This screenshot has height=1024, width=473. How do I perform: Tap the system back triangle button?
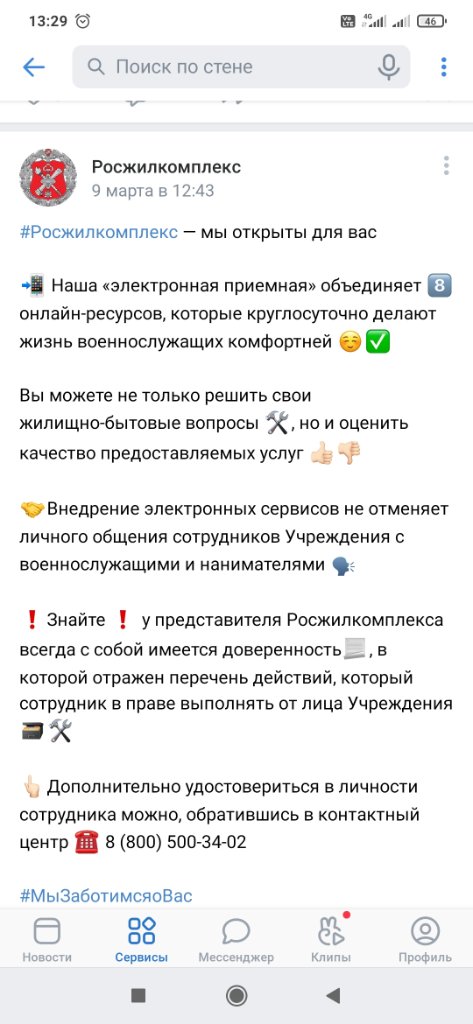[333, 995]
